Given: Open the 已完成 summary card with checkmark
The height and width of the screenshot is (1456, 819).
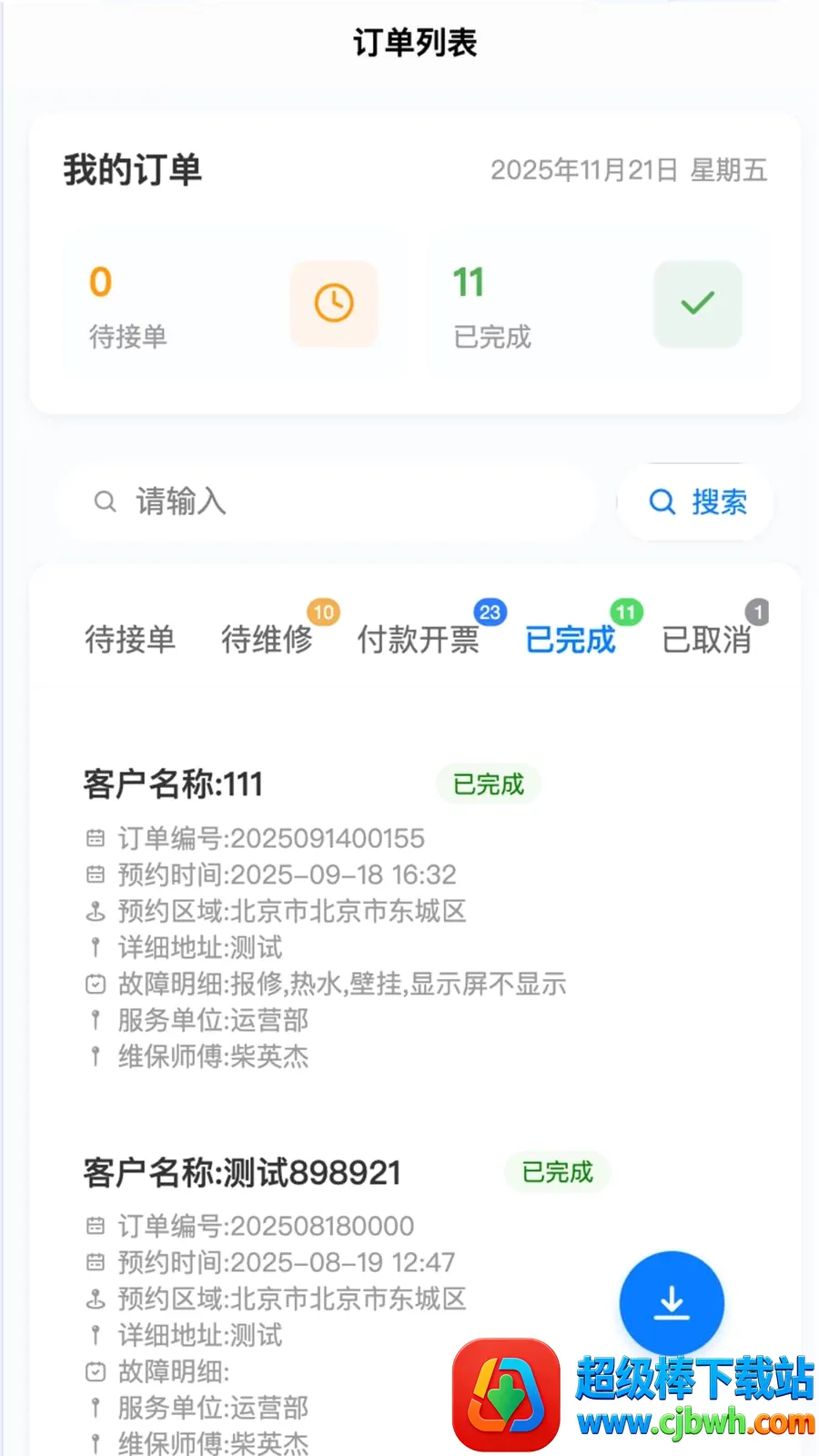Looking at the screenshot, I should point(597,305).
